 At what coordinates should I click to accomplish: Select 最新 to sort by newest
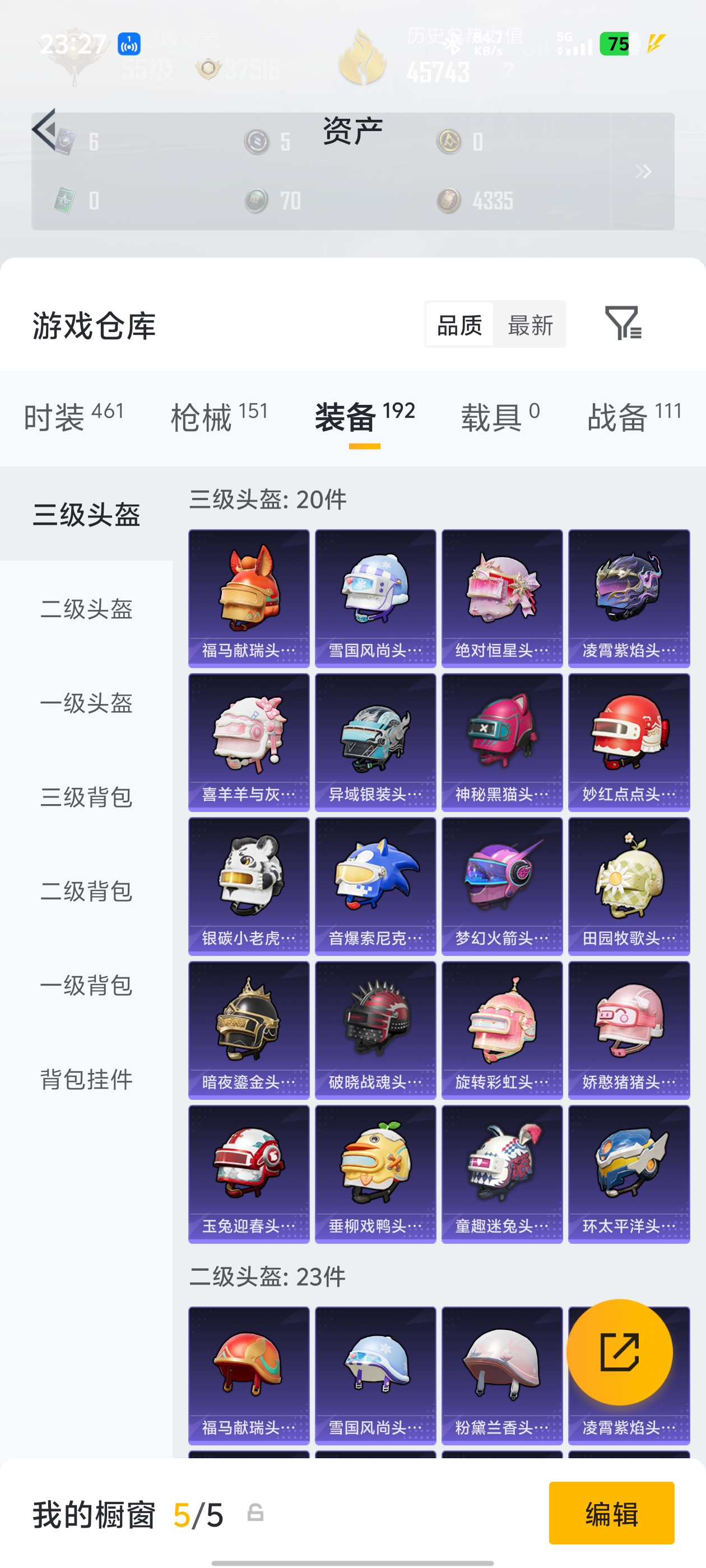(531, 325)
